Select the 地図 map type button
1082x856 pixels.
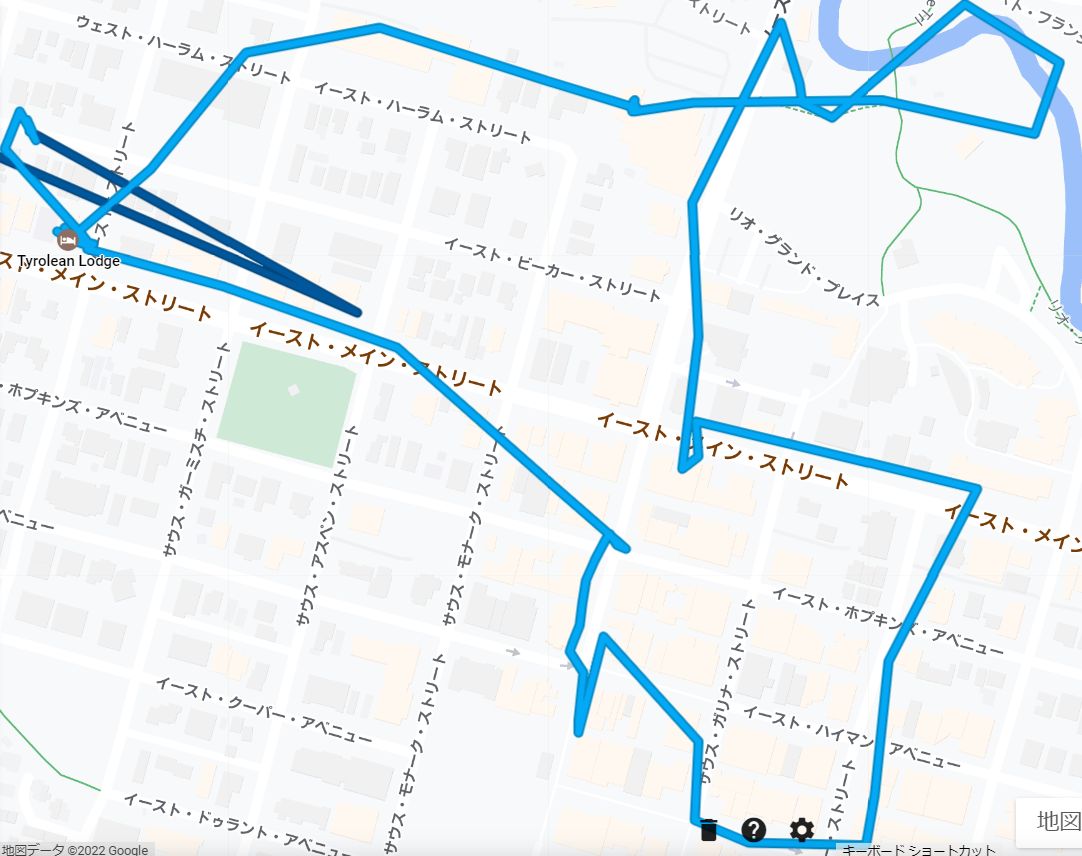click(x=1056, y=822)
